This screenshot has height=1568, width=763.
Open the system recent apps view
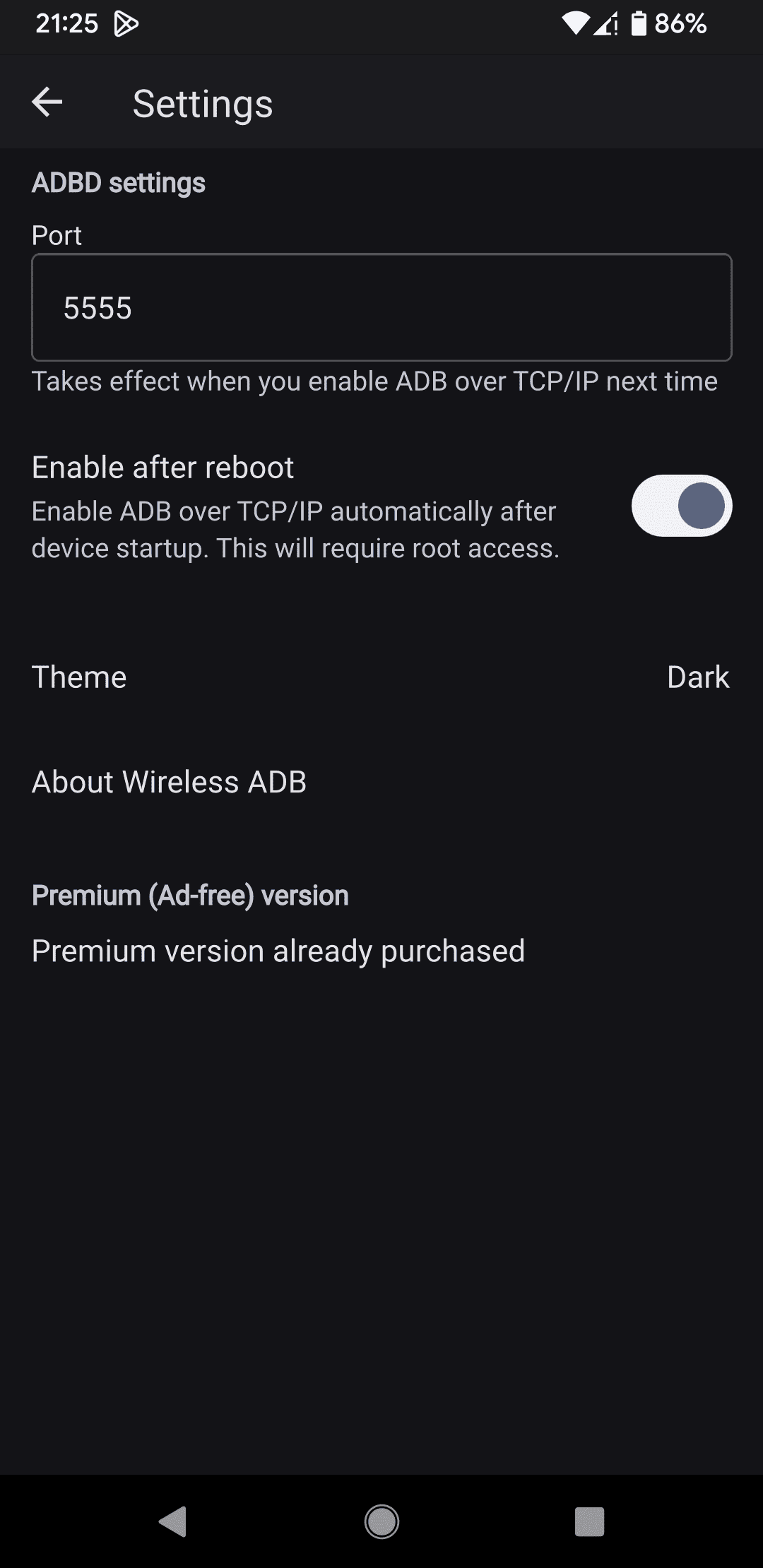[x=589, y=1521]
